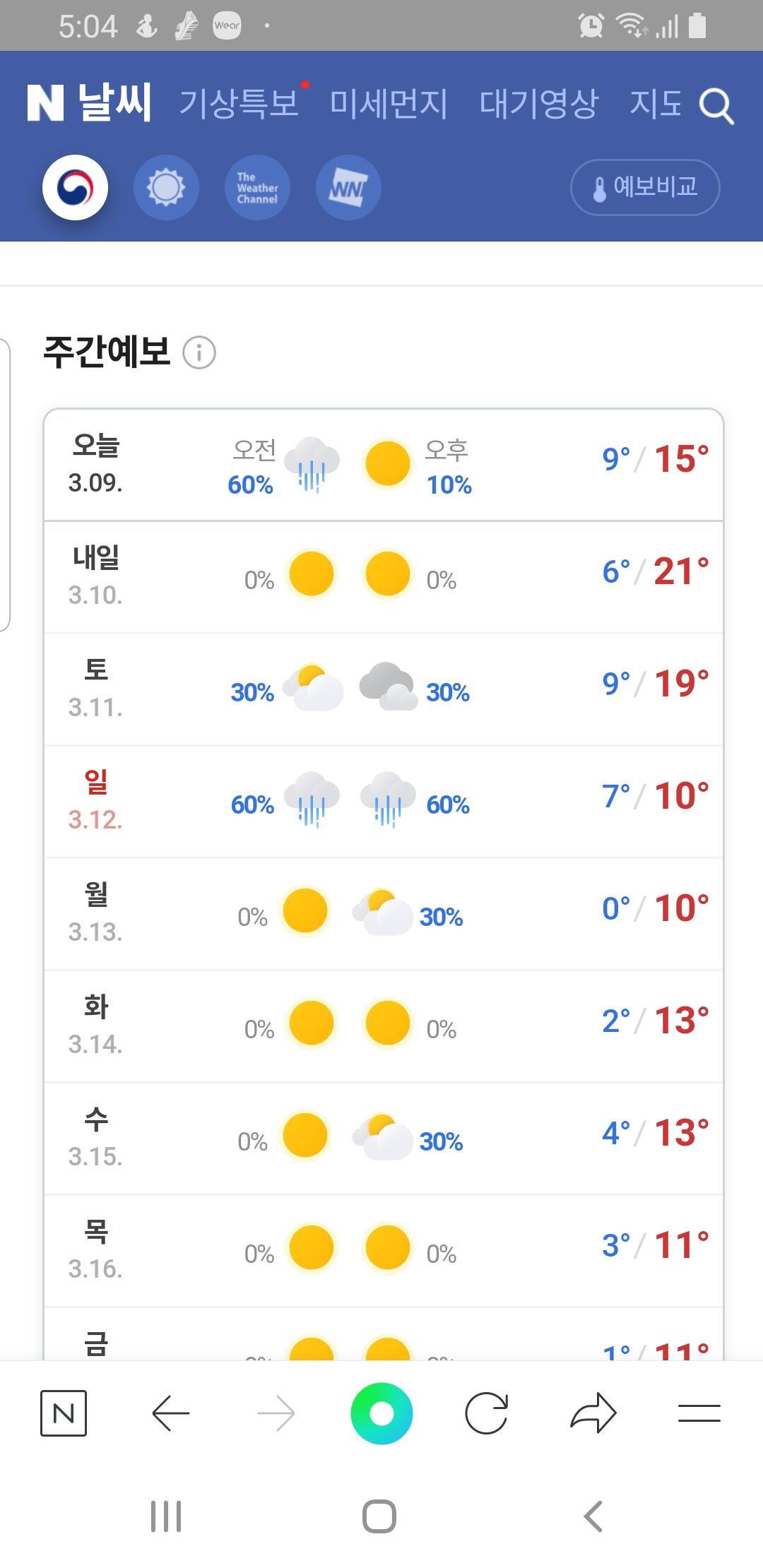Select the Korea Meteorological Administration provider icon

(x=75, y=187)
